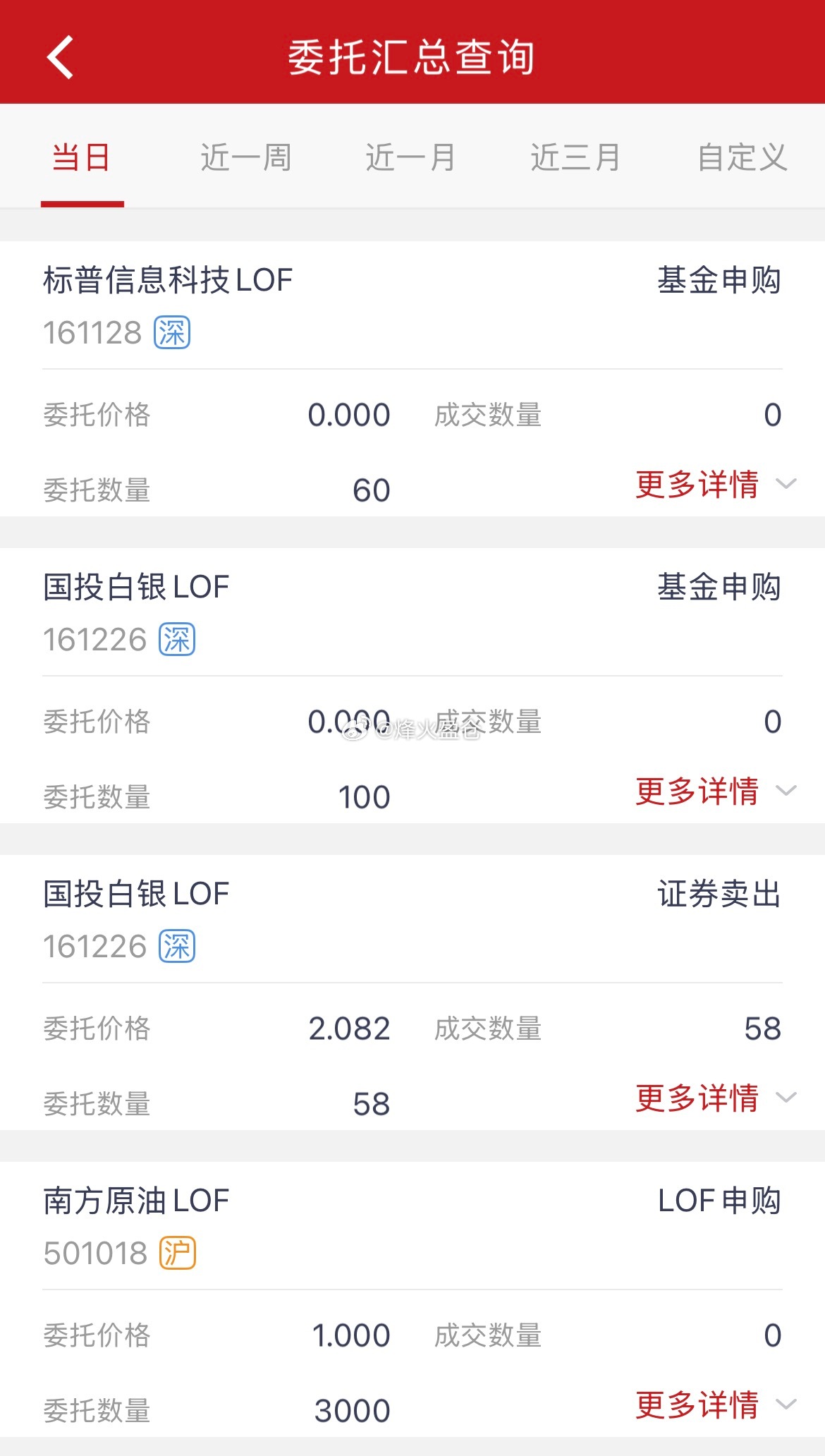Switch to the 近一月 tab
The width and height of the screenshot is (825, 1456).
[x=412, y=157]
